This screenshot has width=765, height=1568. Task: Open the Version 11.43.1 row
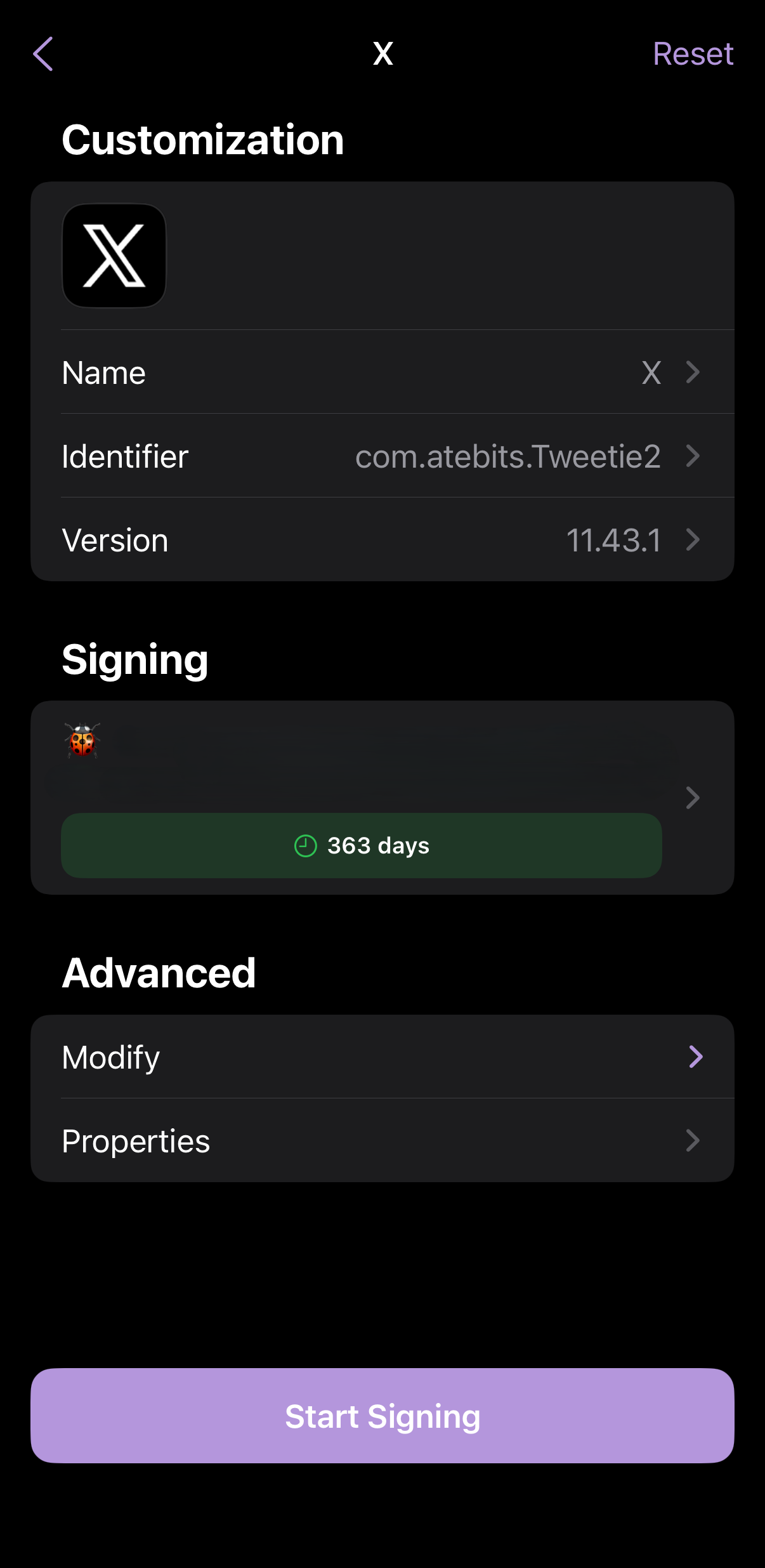tap(382, 540)
